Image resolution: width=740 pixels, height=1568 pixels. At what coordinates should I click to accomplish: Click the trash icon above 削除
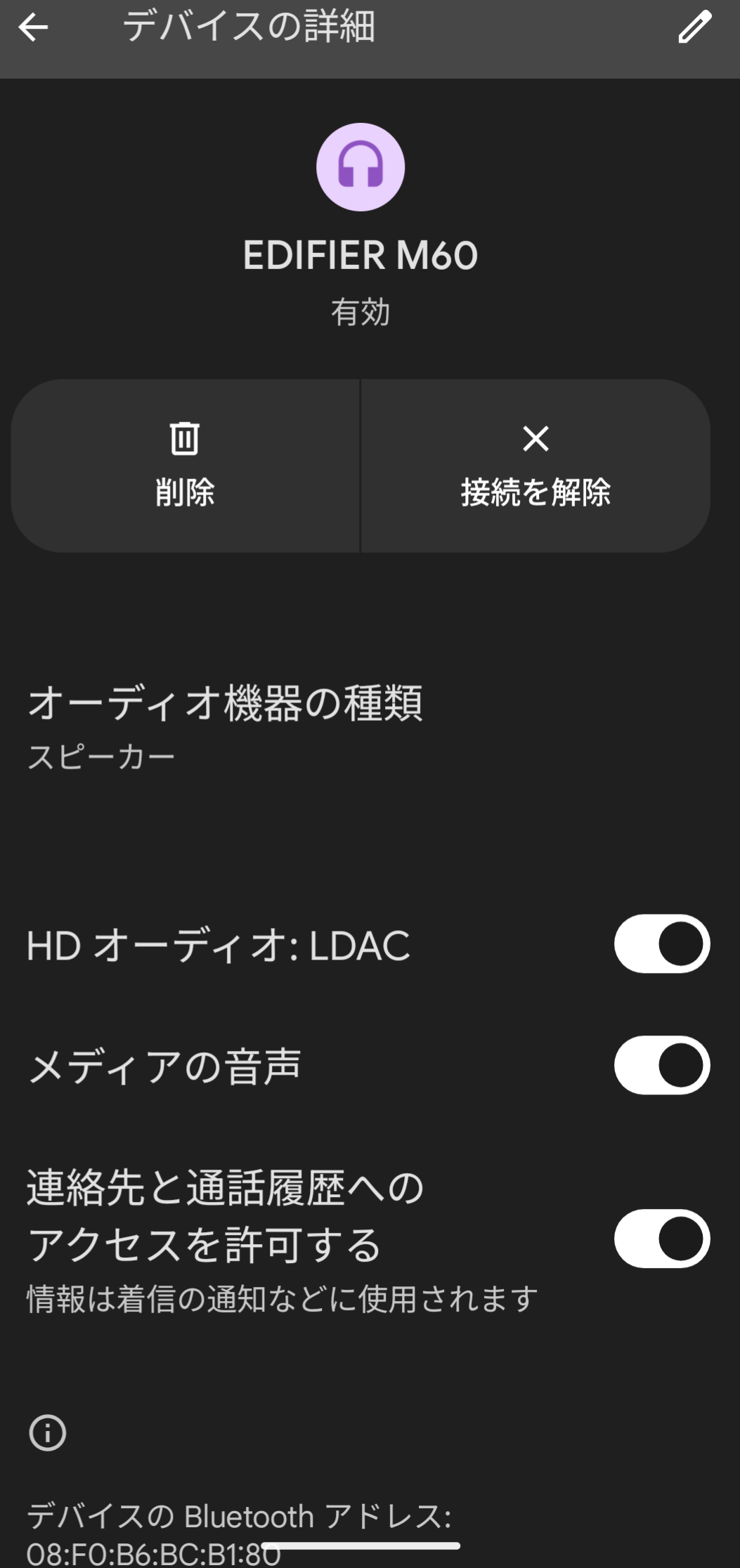185,438
